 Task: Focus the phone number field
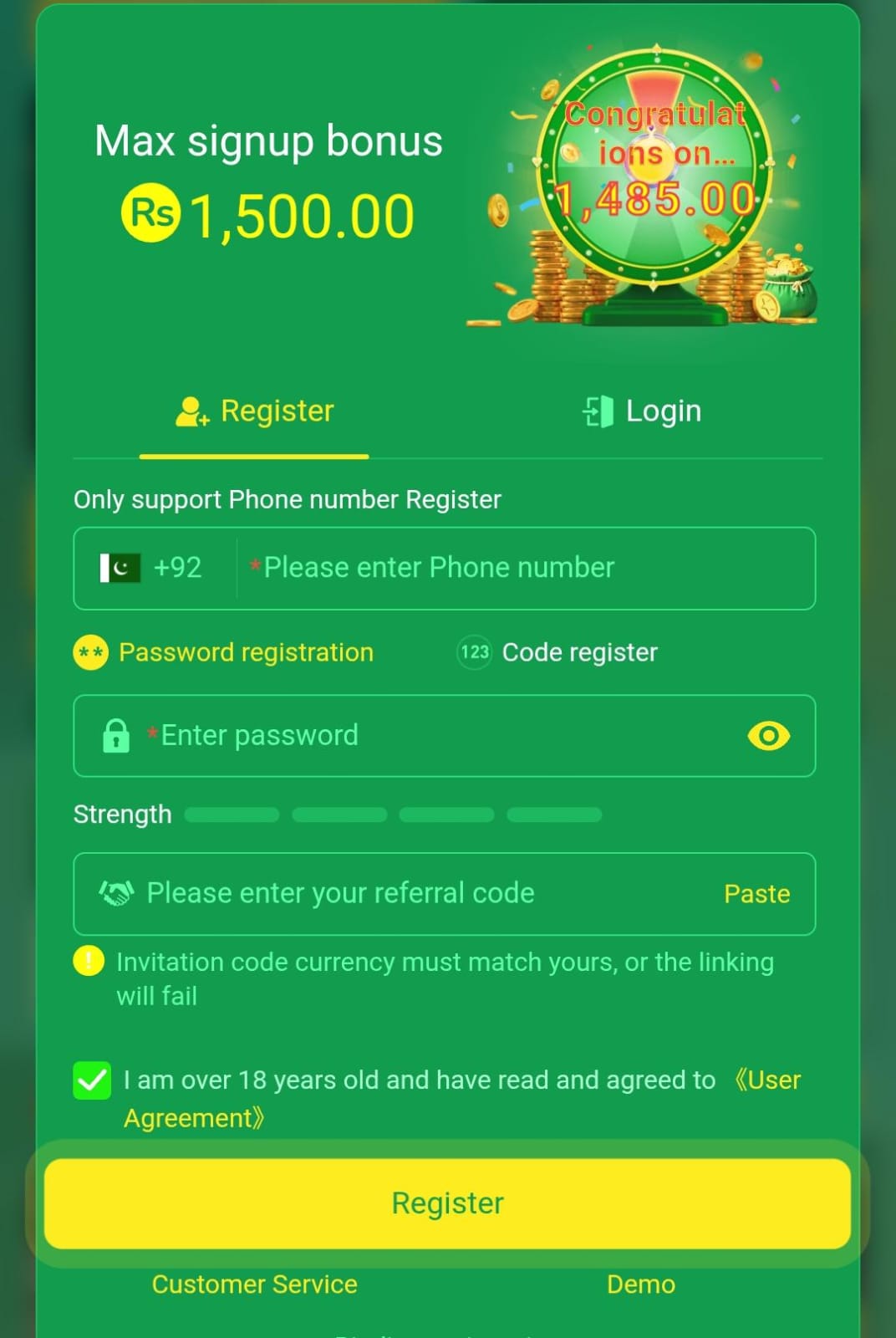coord(527,568)
